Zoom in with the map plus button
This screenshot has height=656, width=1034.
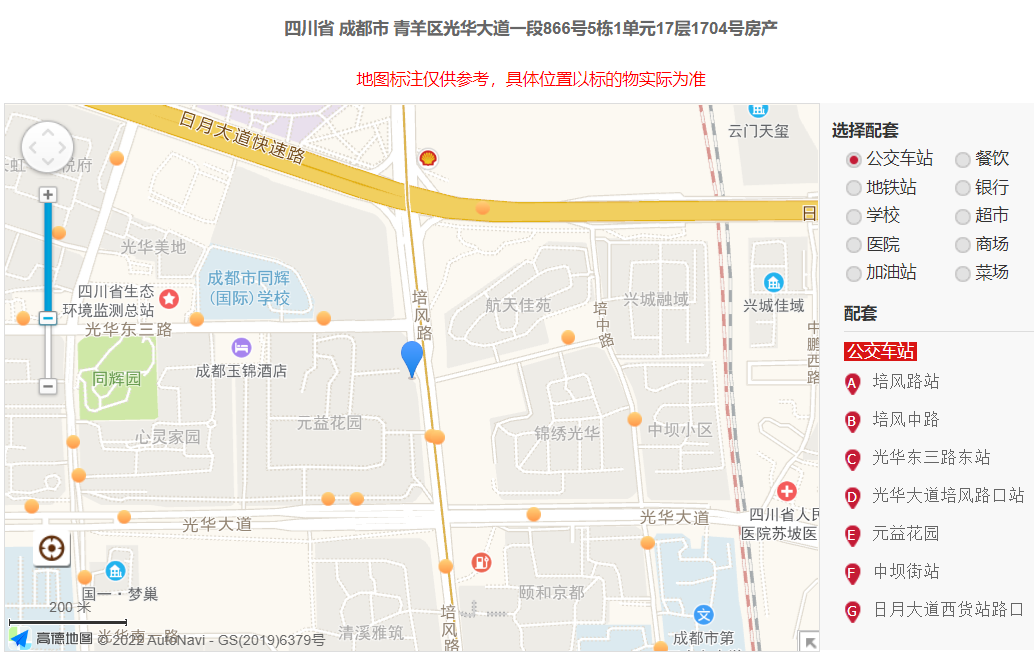point(48,195)
